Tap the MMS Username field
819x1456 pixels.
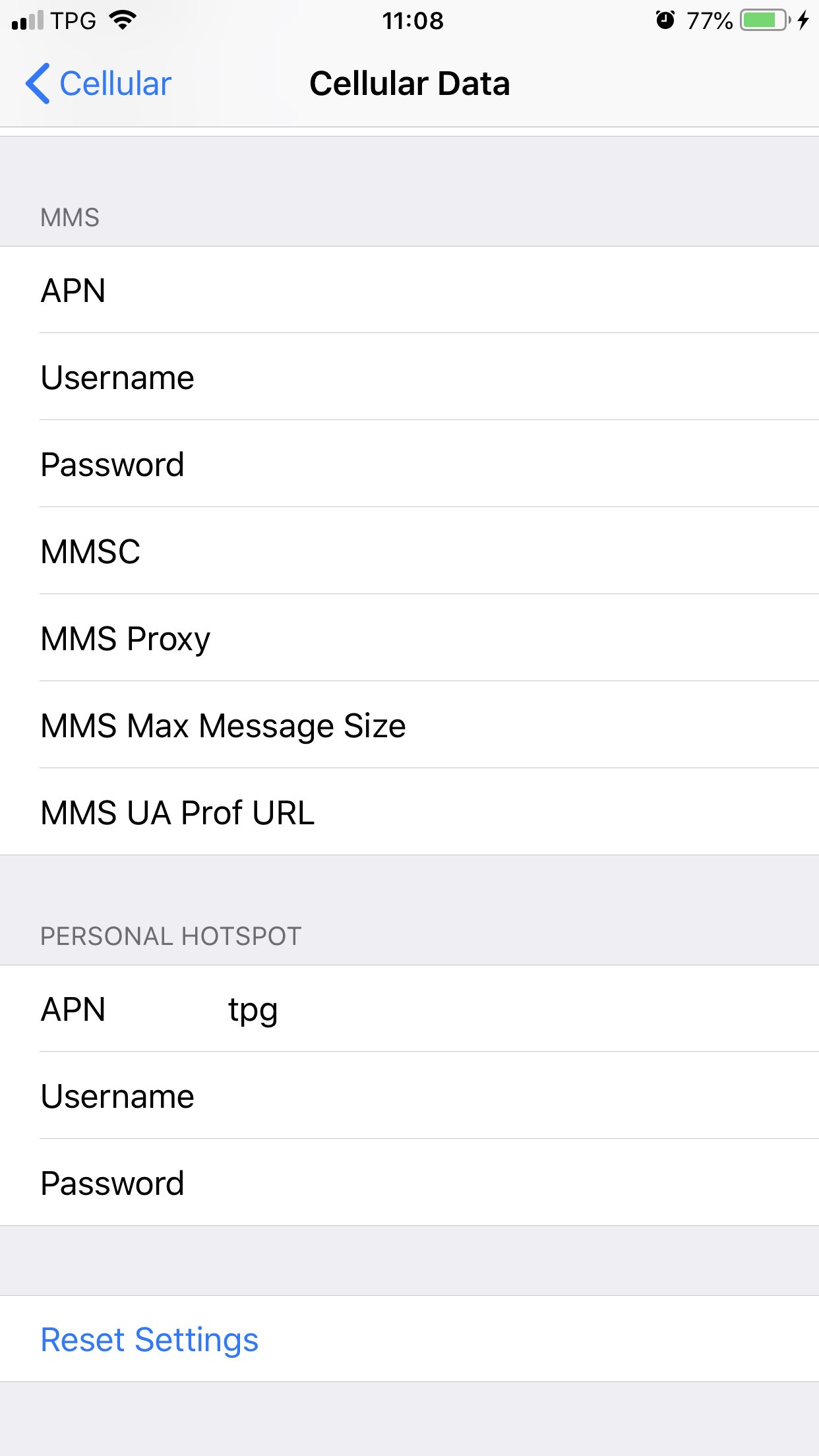click(x=462, y=377)
